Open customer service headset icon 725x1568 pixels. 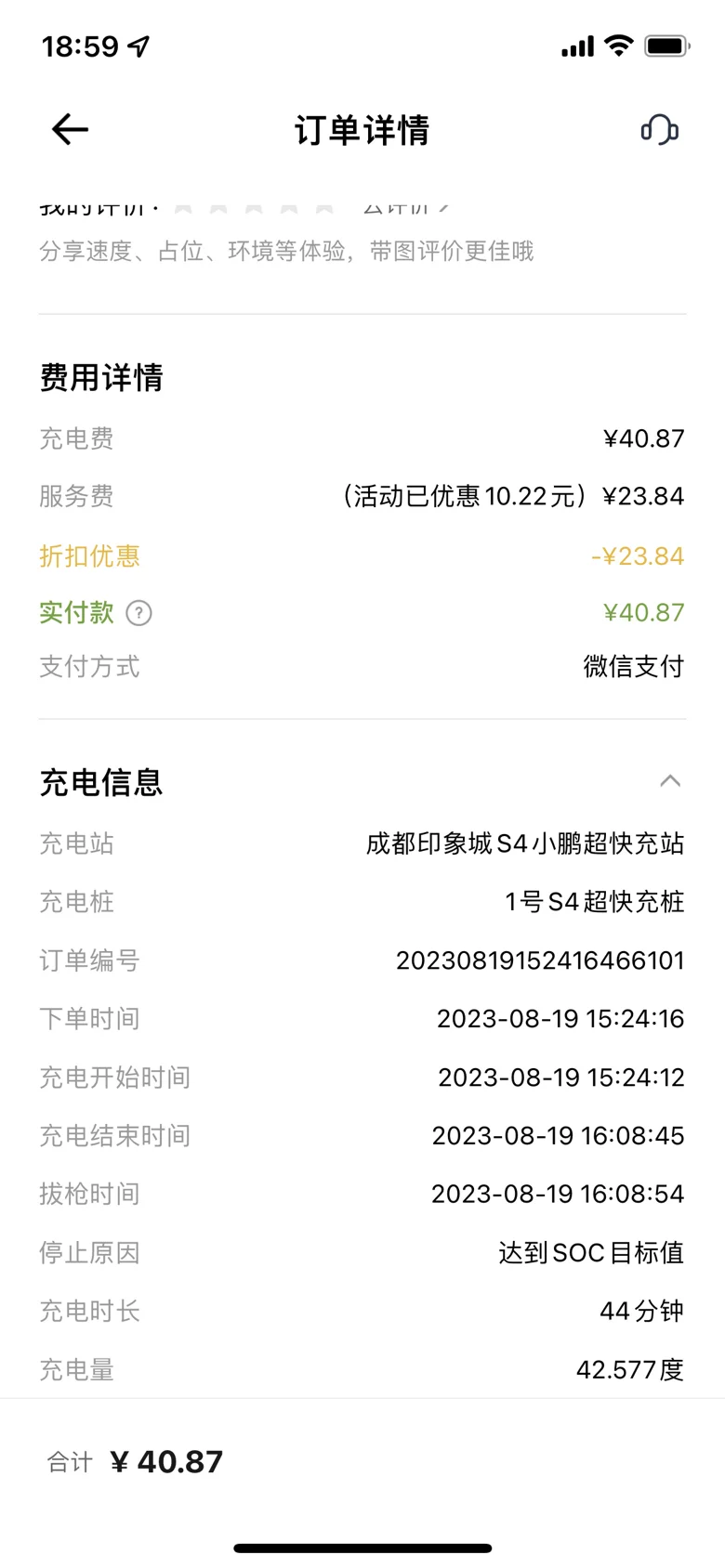[x=660, y=130]
